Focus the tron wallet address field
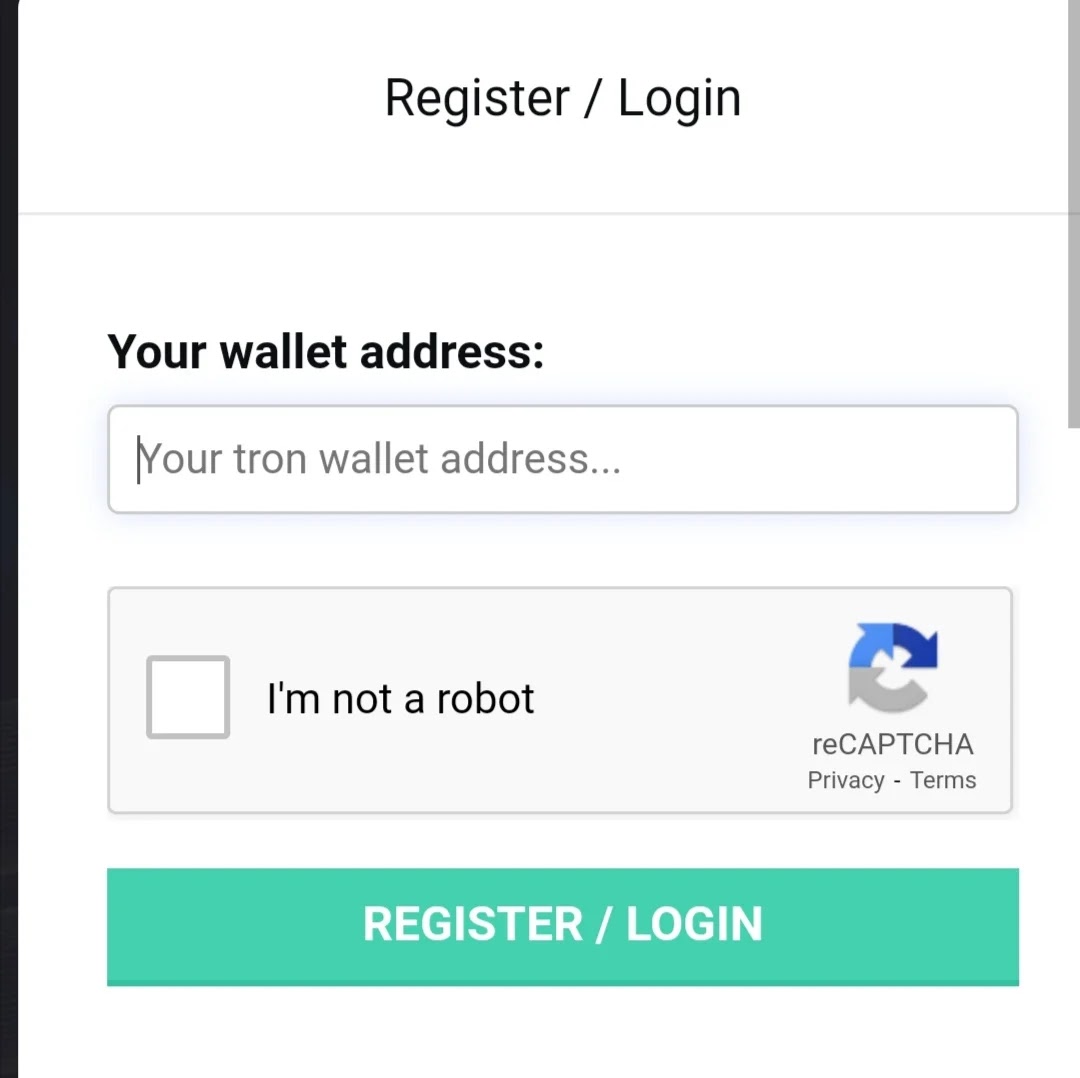 (x=562, y=459)
